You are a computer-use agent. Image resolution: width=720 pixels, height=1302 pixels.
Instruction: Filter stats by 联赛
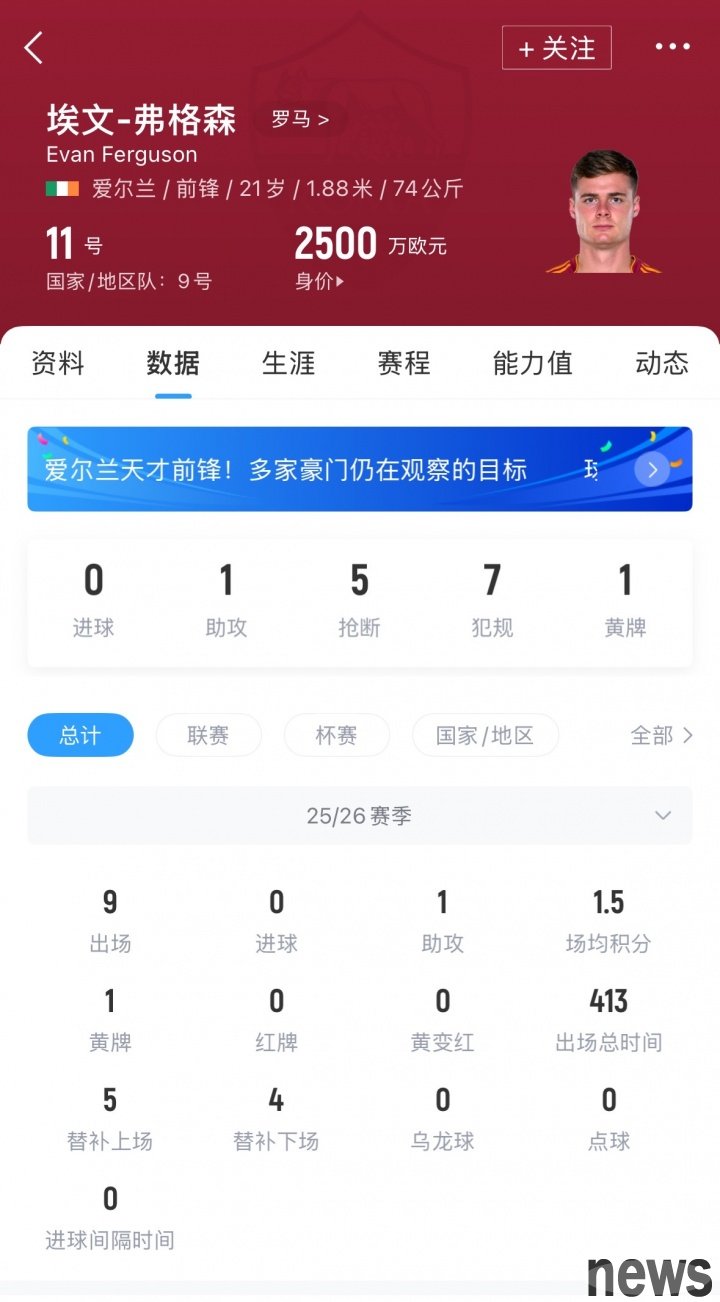click(208, 735)
